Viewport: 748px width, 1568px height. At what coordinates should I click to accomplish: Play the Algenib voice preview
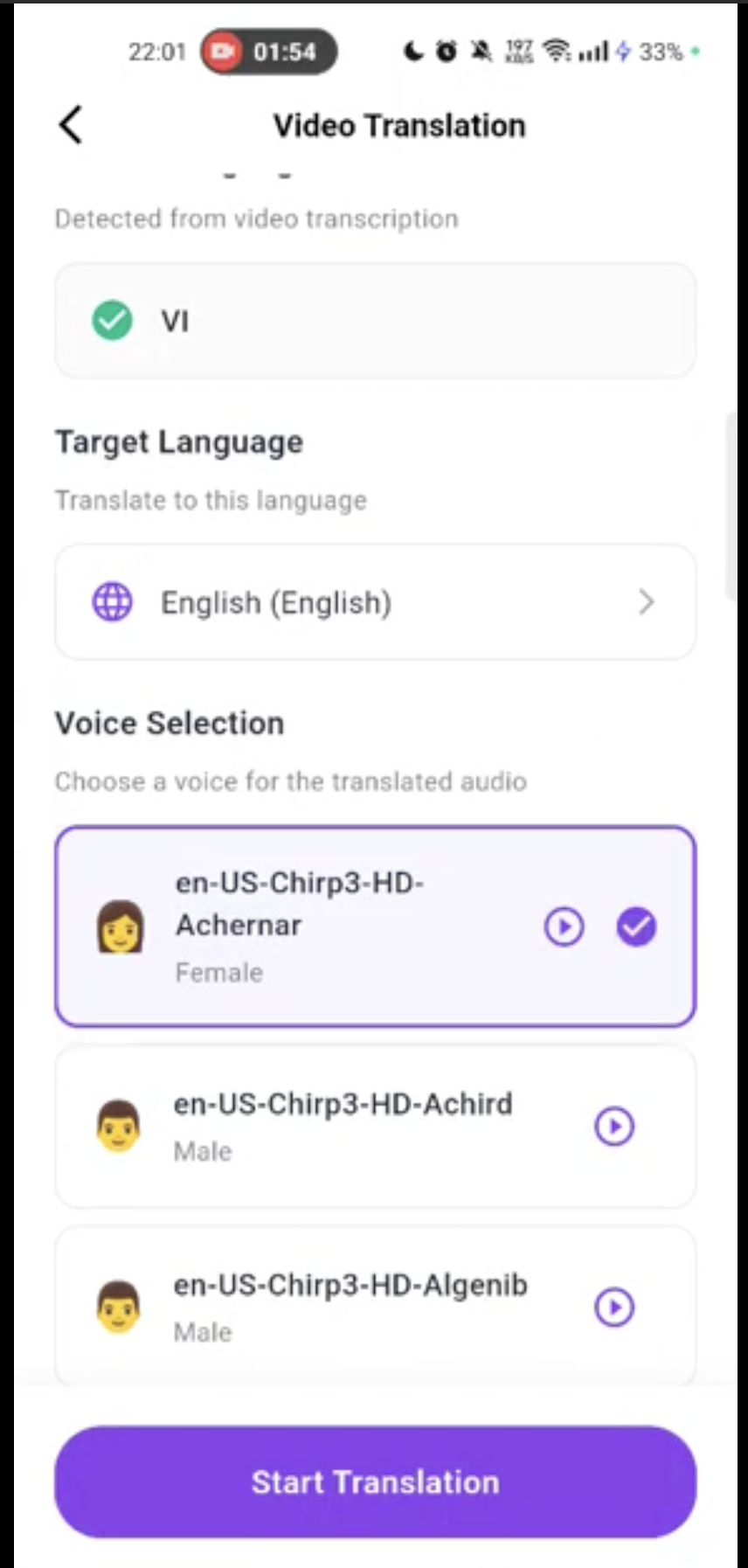pos(614,1308)
